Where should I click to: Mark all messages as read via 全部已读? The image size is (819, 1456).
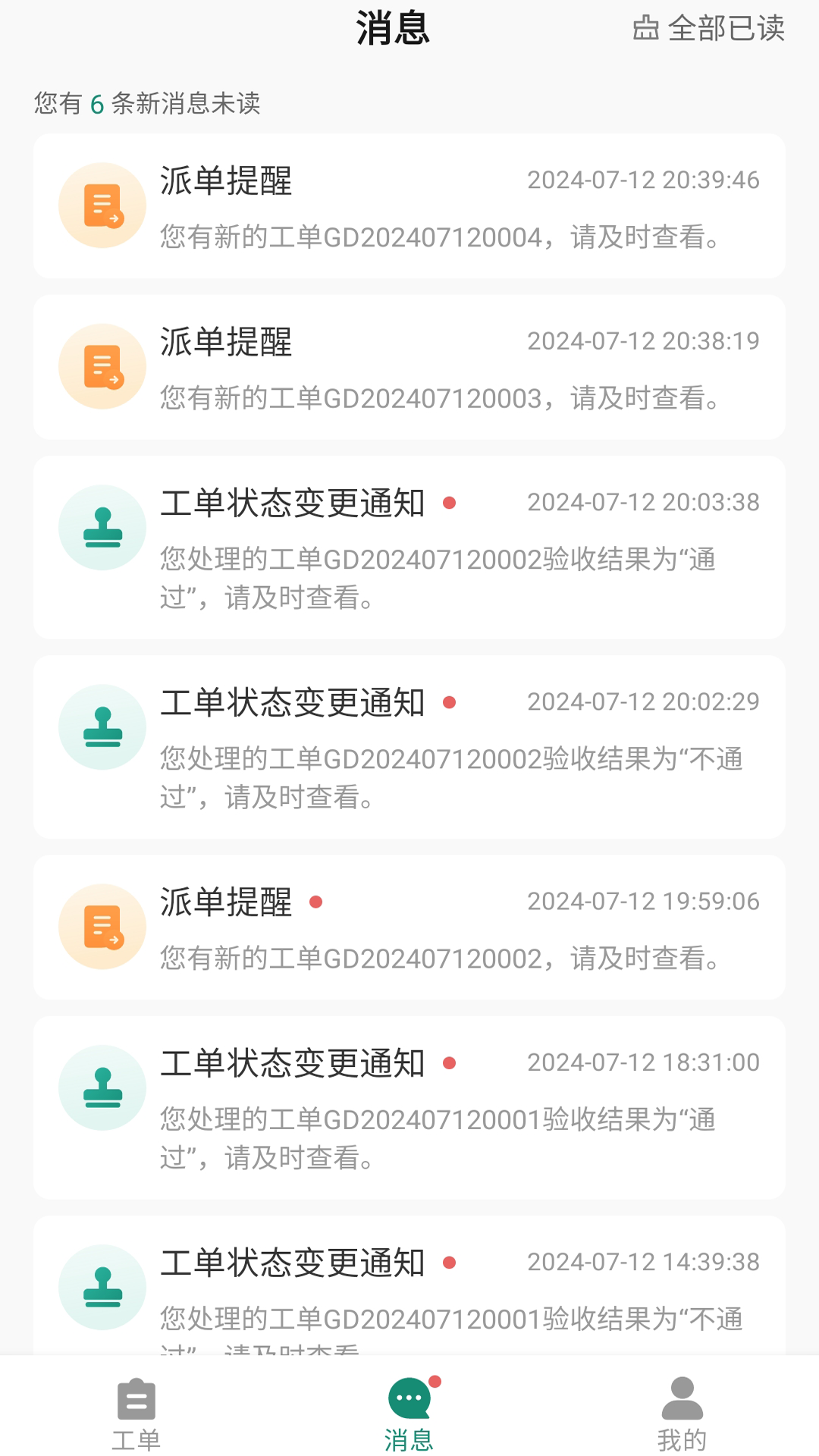(x=709, y=30)
